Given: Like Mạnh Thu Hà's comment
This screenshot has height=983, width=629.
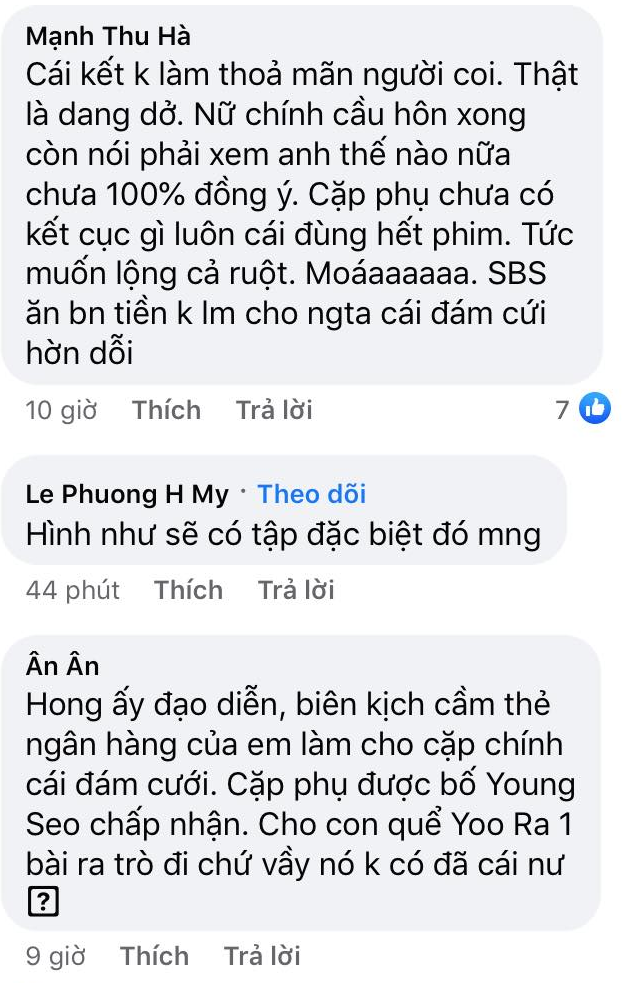Looking at the screenshot, I should click(x=166, y=410).
